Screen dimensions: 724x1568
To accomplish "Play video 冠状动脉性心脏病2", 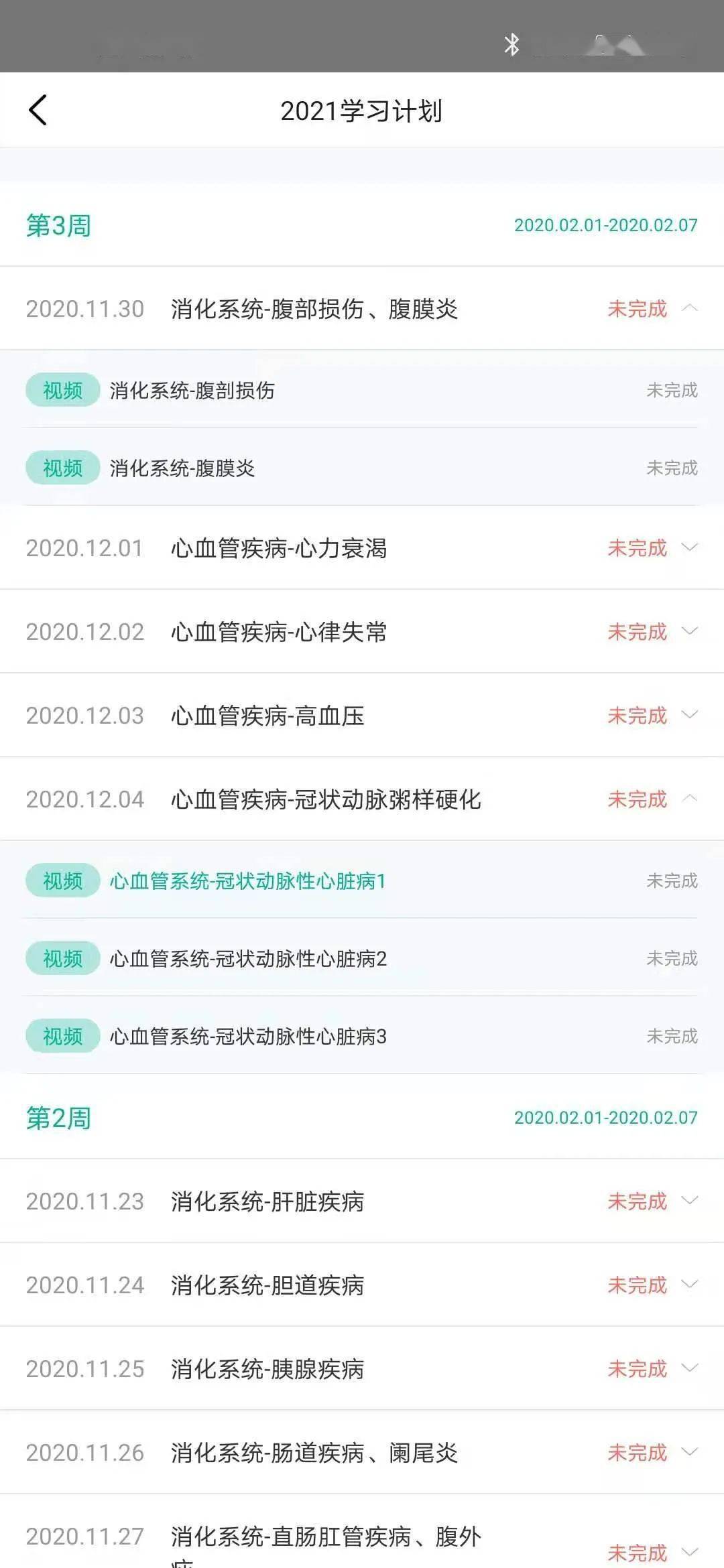I will (x=362, y=958).
